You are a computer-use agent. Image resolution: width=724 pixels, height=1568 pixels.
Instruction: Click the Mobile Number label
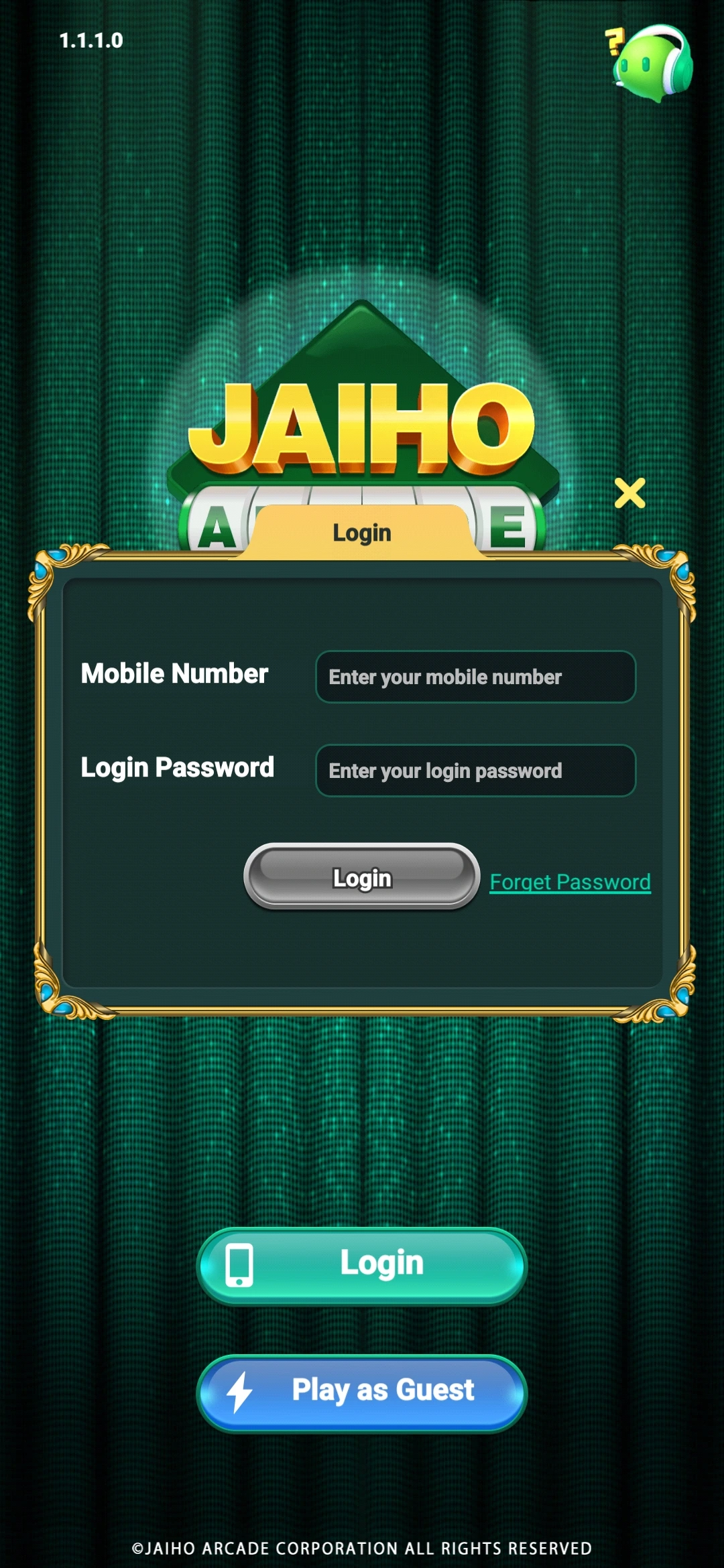(x=174, y=673)
